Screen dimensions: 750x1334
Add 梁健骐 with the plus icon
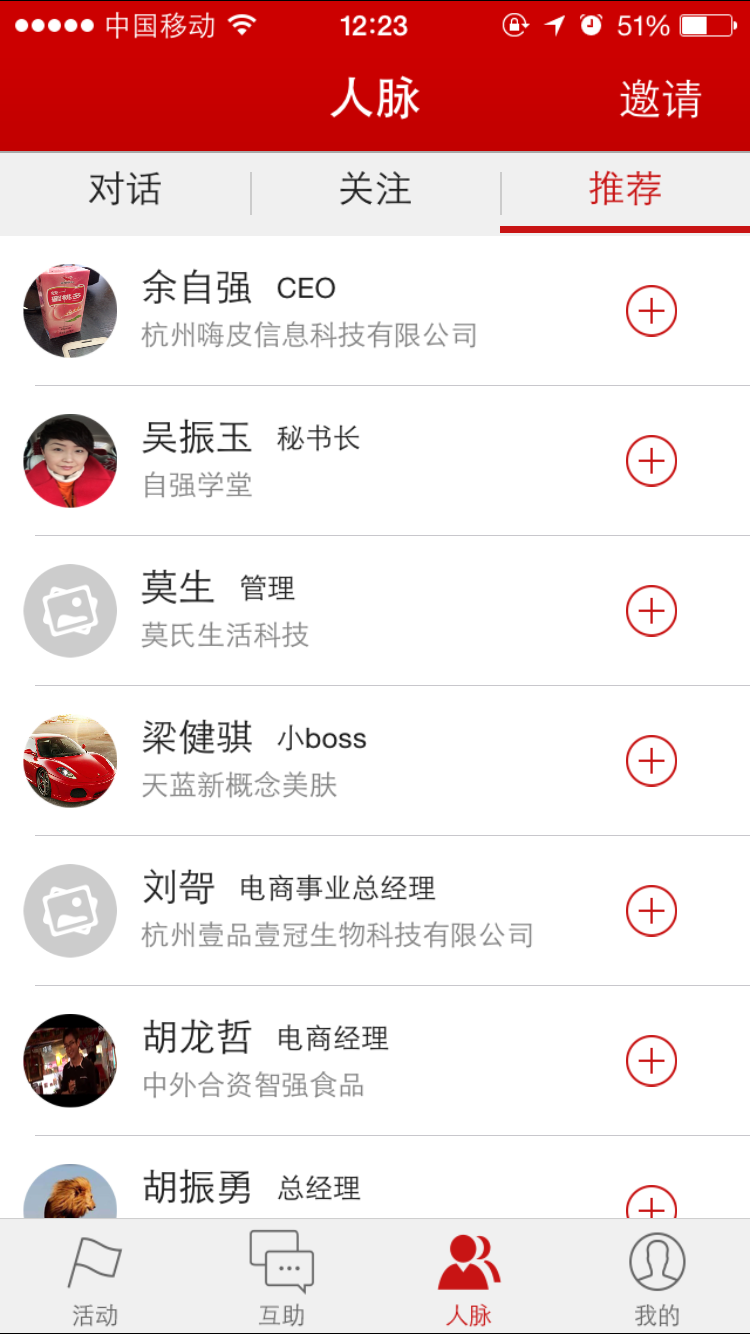point(651,761)
